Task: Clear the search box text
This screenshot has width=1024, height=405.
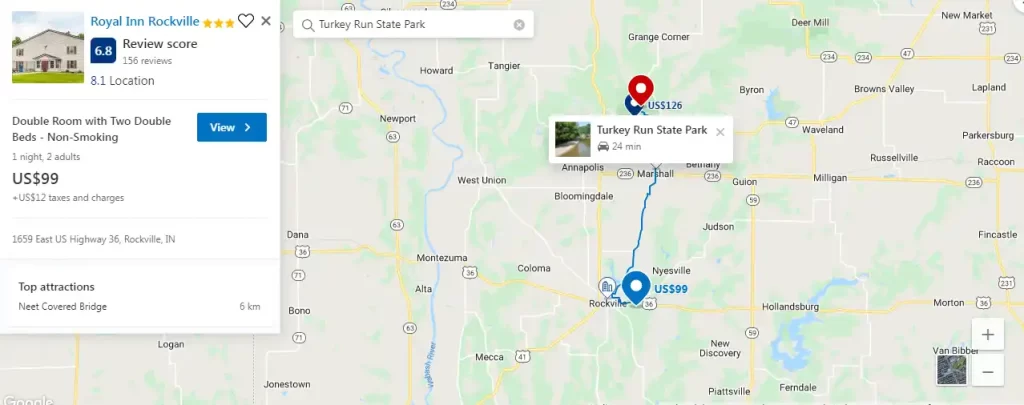Action: click(x=519, y=25)
